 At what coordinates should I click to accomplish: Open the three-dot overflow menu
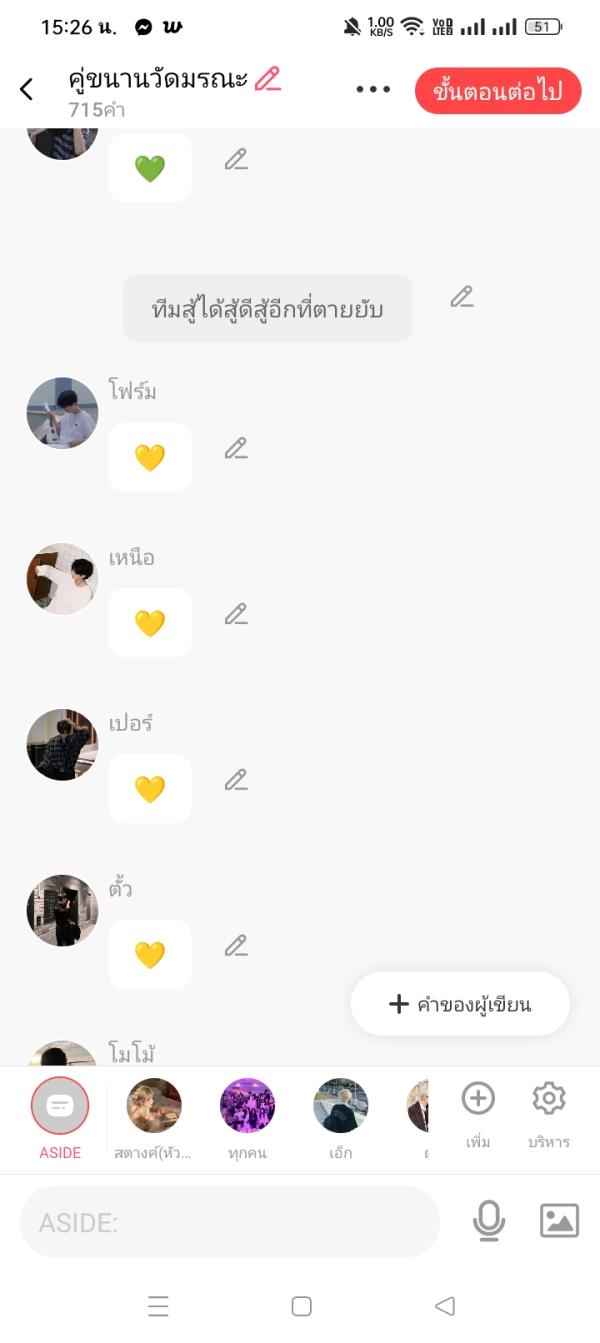pyautogui.click(x=373, y=90)
